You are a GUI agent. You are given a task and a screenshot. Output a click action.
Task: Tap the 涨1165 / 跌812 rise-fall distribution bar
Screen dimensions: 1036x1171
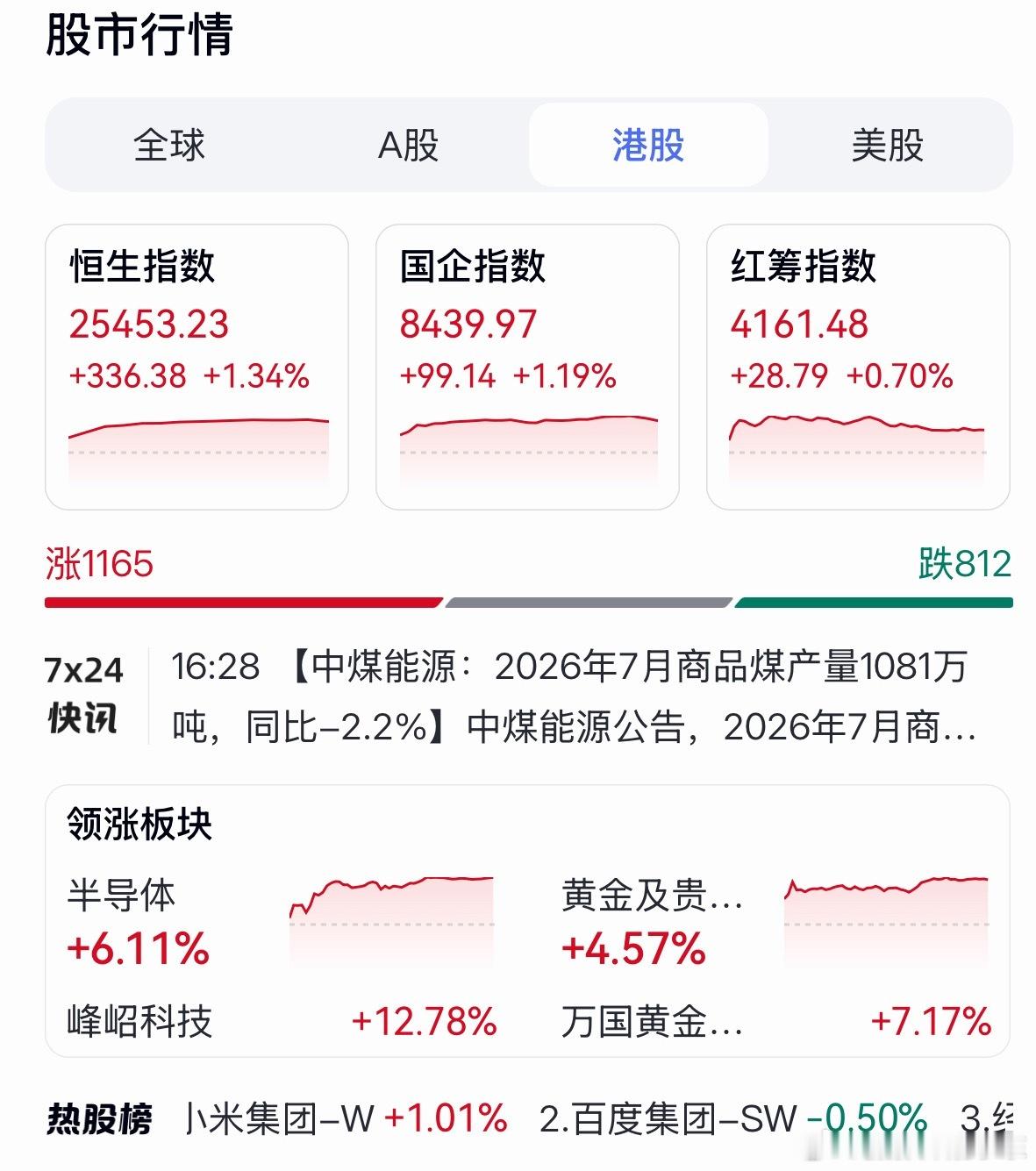(529, 603)
